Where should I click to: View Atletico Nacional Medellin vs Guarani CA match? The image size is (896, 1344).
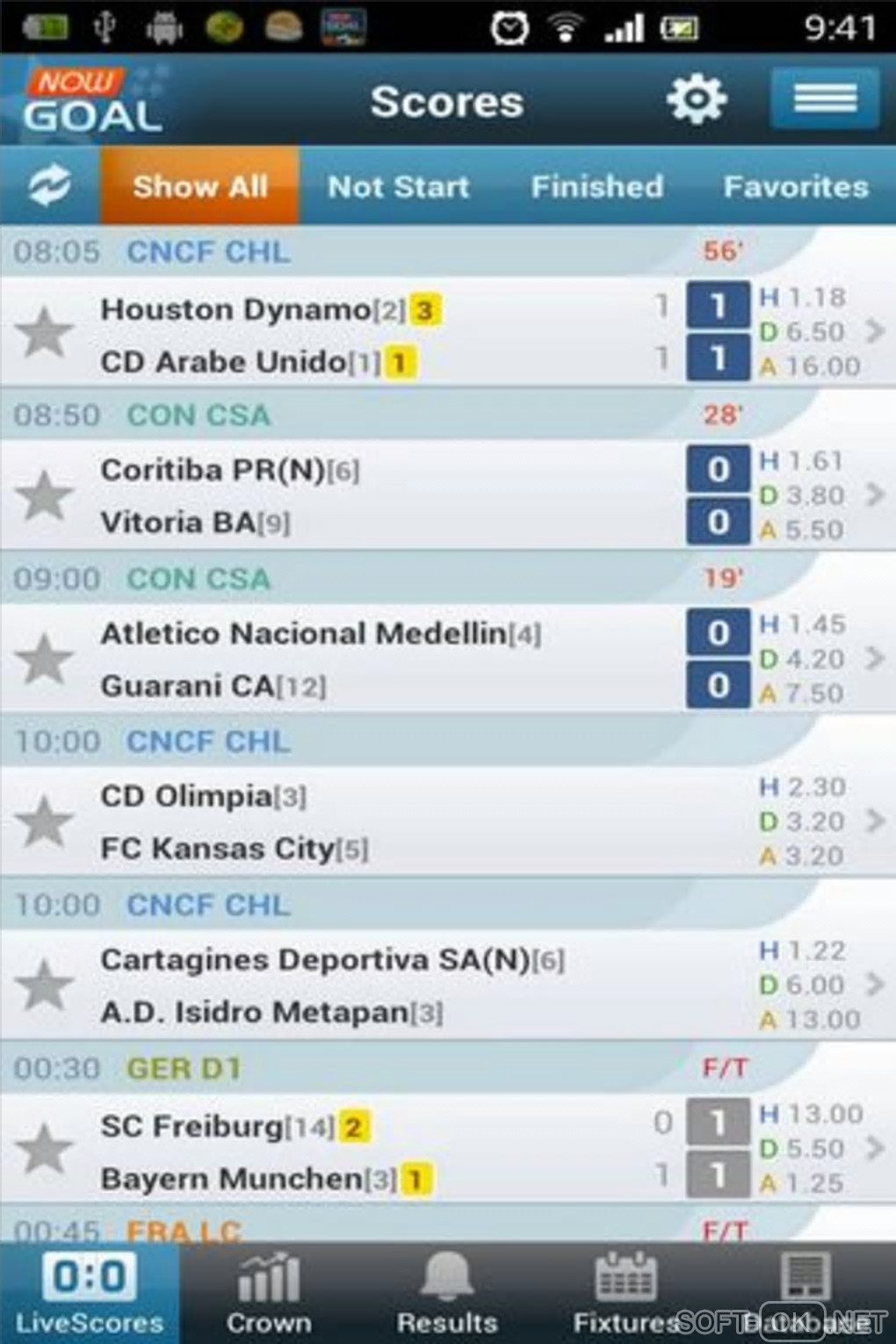tap(873, 659)
